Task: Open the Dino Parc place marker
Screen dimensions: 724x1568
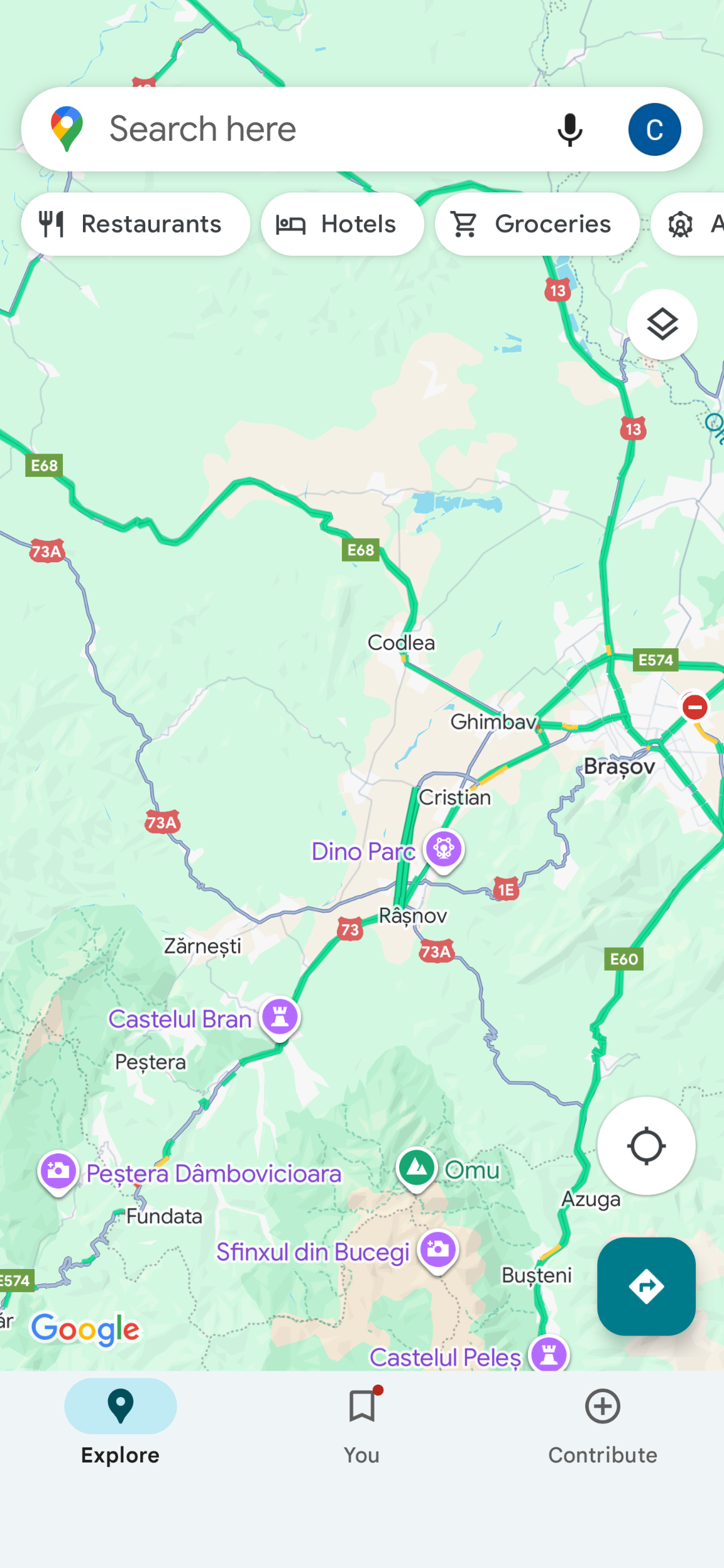Action: [x=444, y=850]
